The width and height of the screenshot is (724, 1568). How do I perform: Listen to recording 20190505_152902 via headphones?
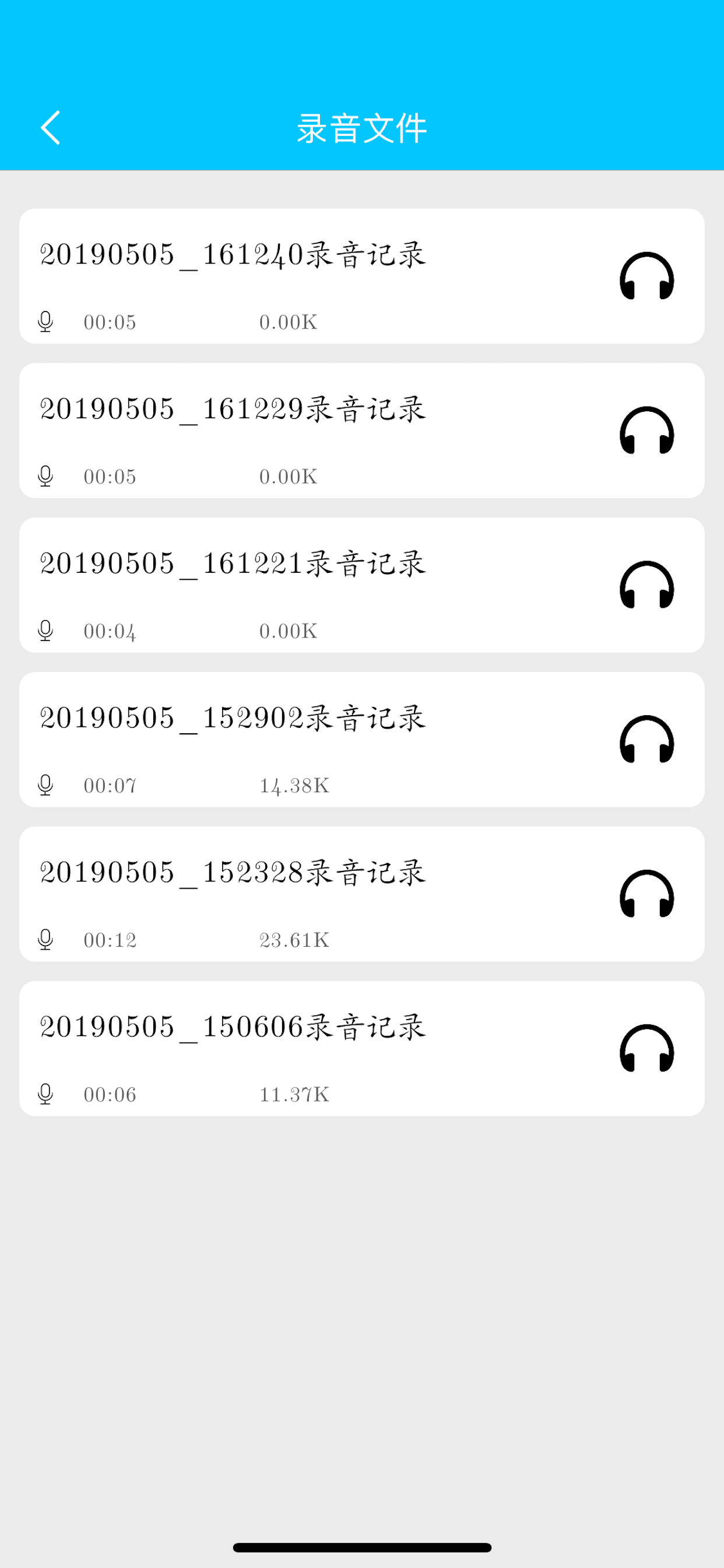pyautogui.click(x=646, y=740)
